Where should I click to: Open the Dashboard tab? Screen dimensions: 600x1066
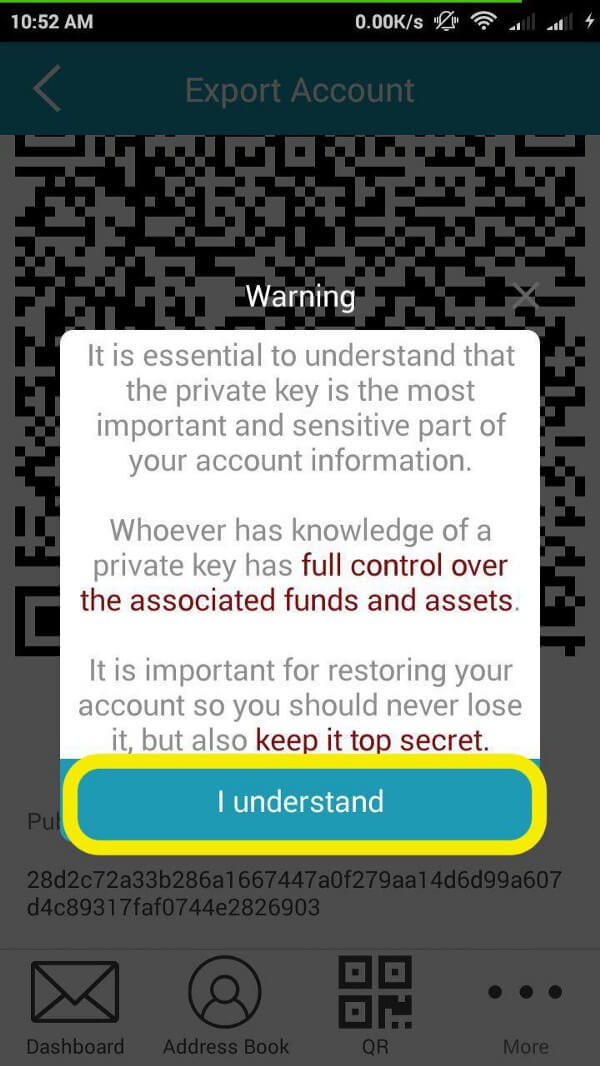[x=75, y=1007]
